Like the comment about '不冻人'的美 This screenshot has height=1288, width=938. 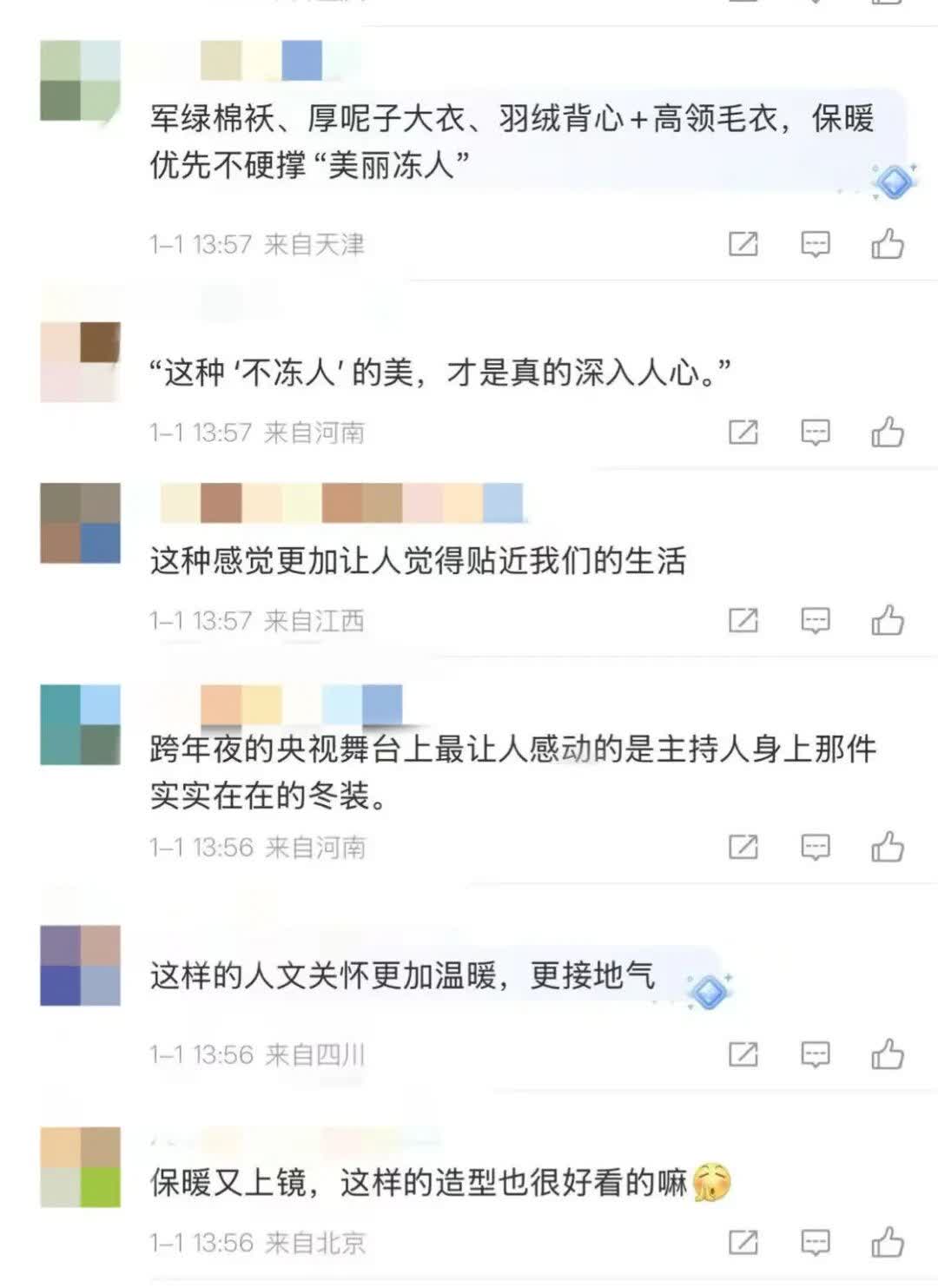click(x=888, y=432)
